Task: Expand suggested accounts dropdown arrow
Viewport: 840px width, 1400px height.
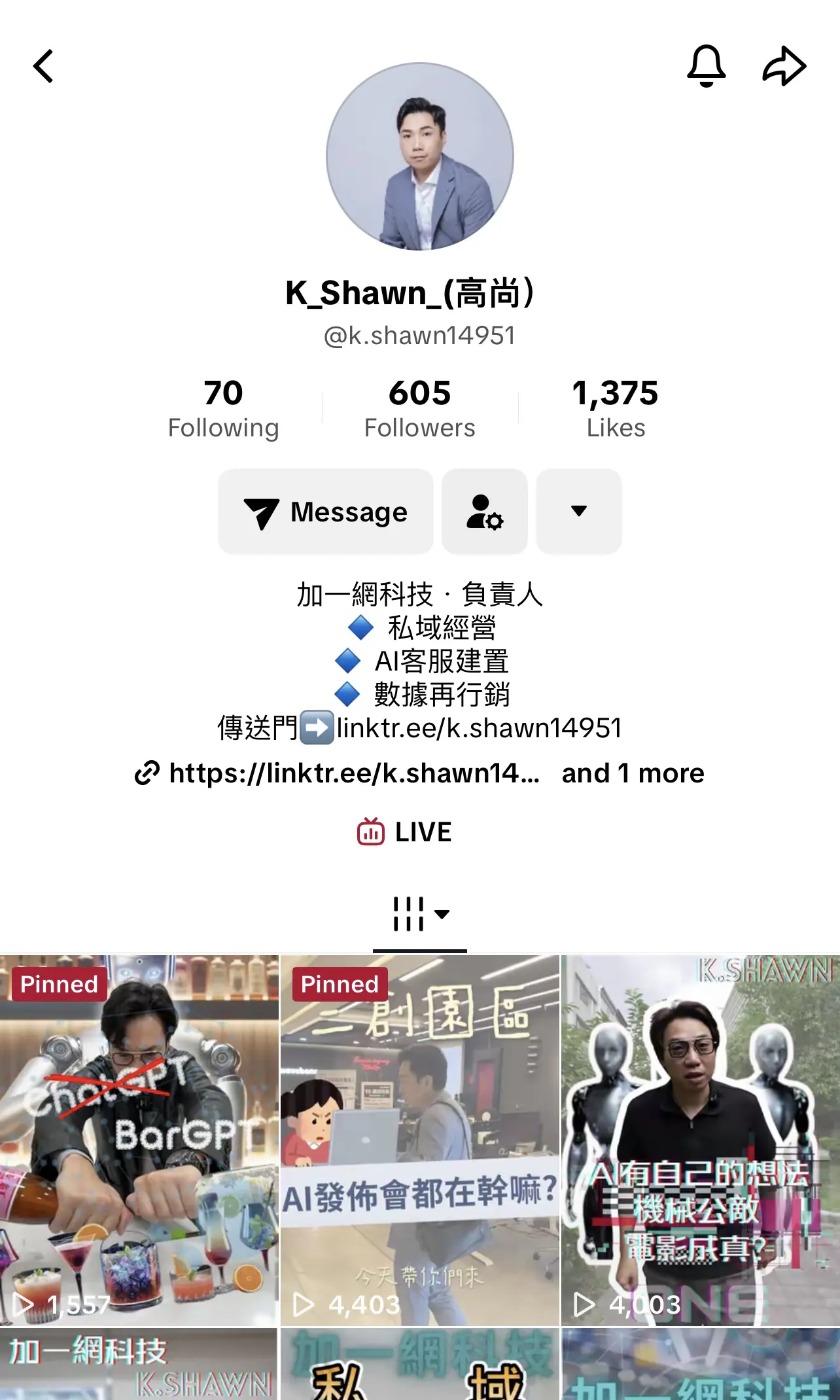Action: (x=579, y=512)
